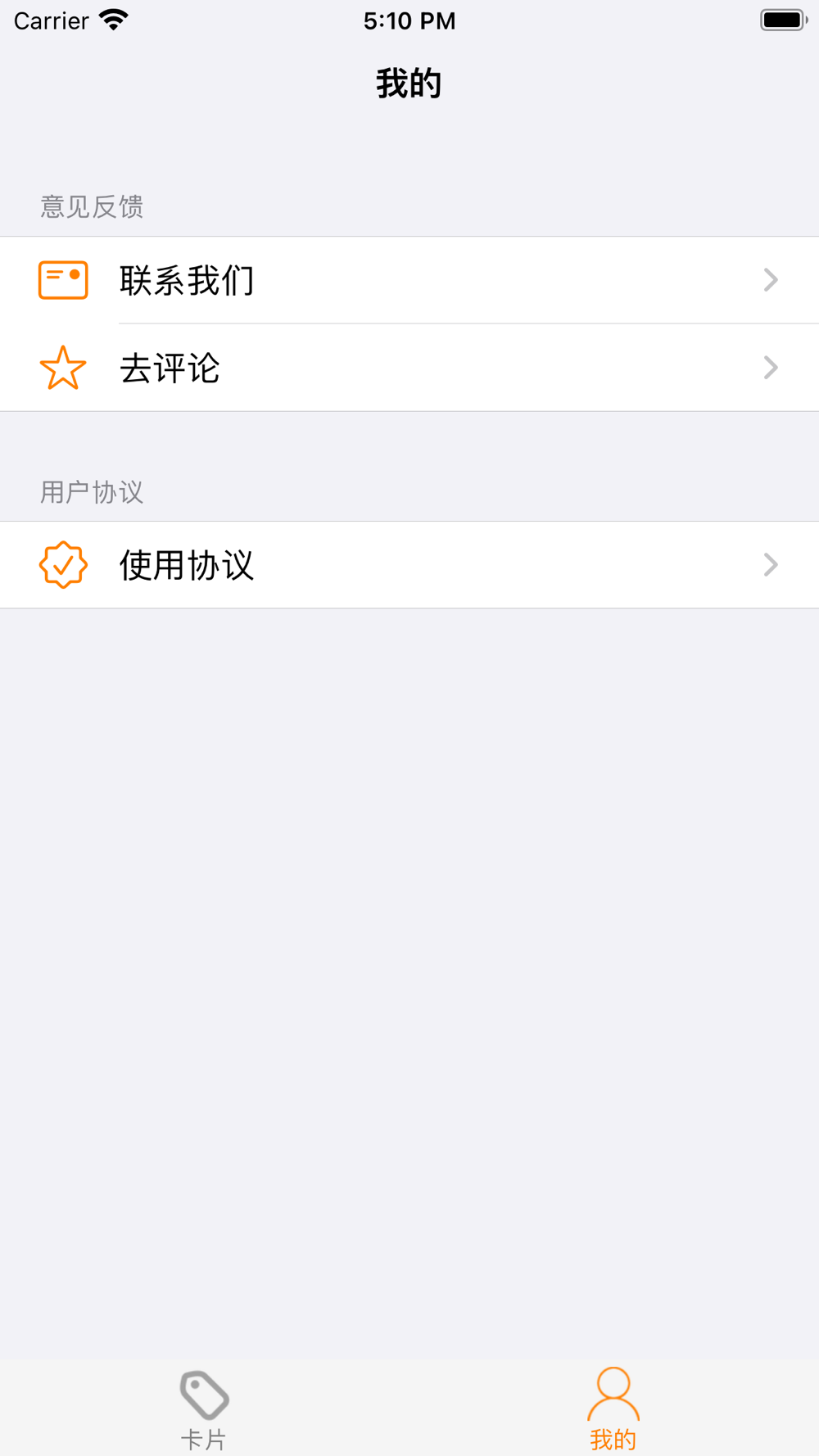Go to 去评论 to rate the app

[409, 368]
